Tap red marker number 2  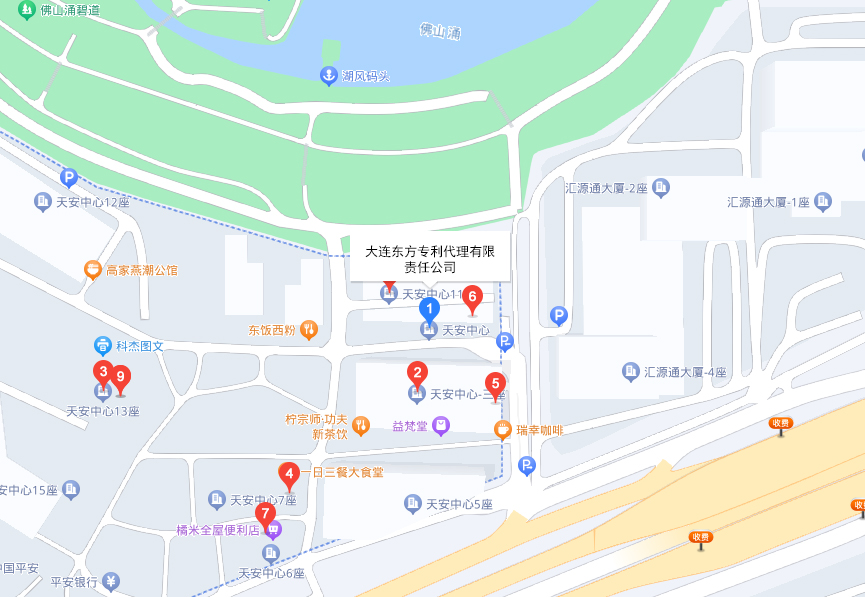coord(417,375)
